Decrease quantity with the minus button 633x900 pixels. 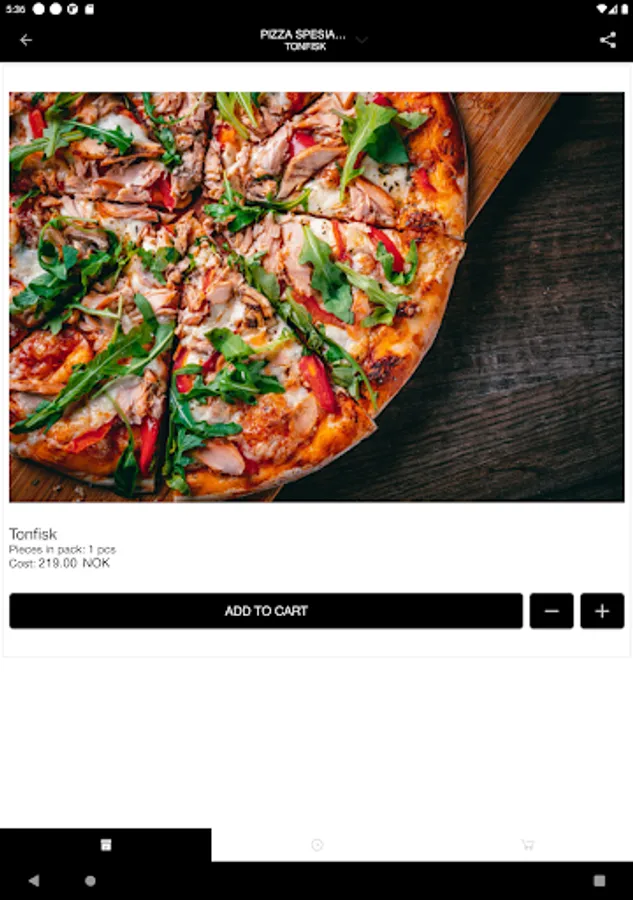tap(551, 611)
